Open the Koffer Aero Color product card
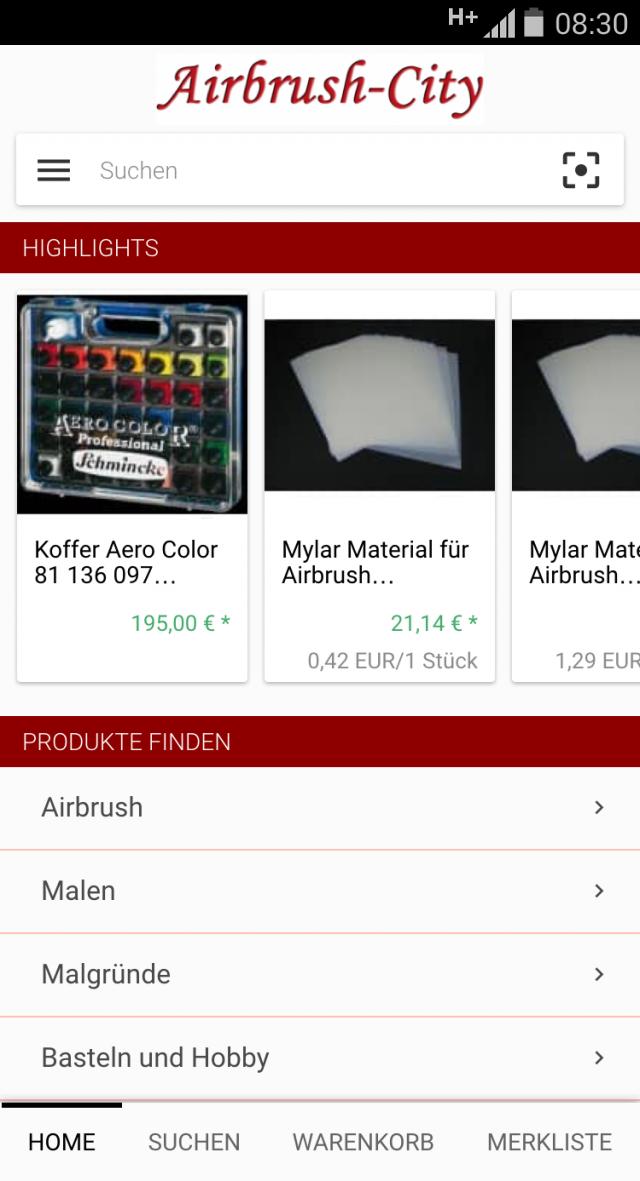Image resolution: width=640 pixels, height=1181 pixels. pyautogui.click(x=132, y=486)
